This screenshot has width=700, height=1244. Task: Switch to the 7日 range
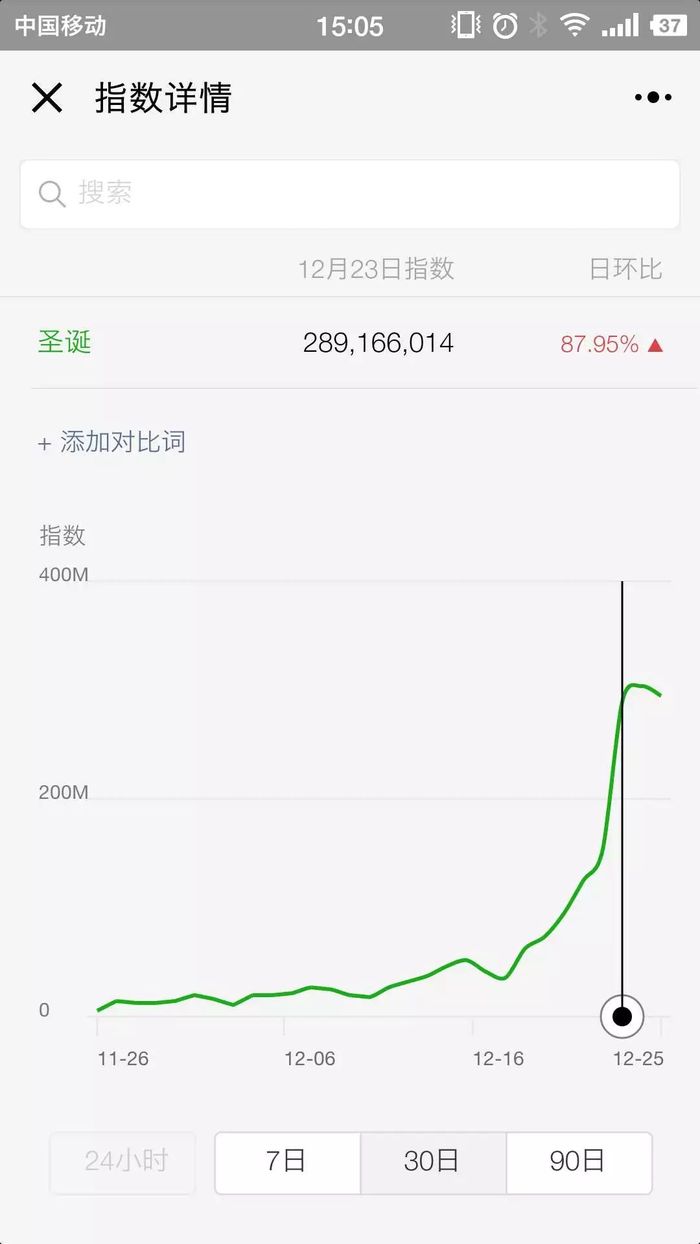pyautogui.click(x=288, y=1161)
